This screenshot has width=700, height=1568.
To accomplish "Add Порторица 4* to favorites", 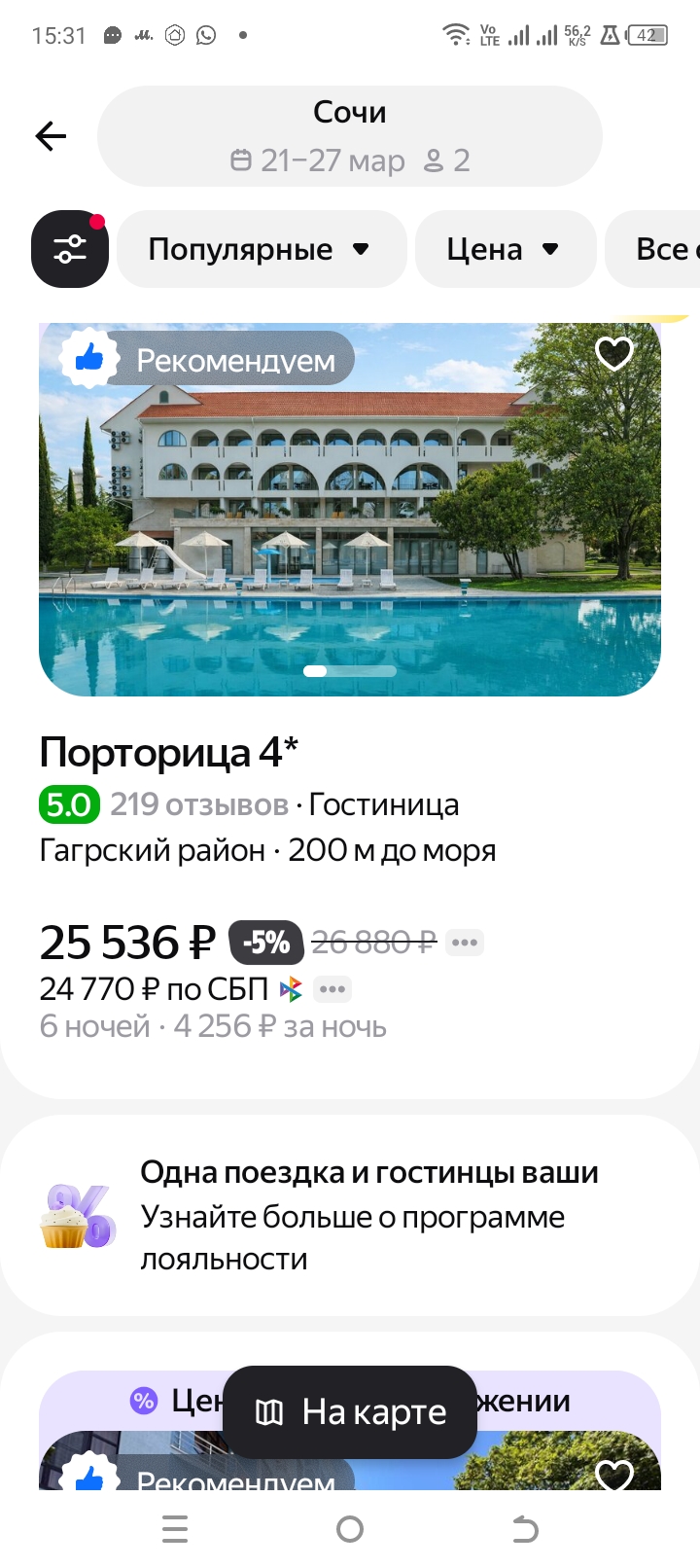I will coord(613,354).
